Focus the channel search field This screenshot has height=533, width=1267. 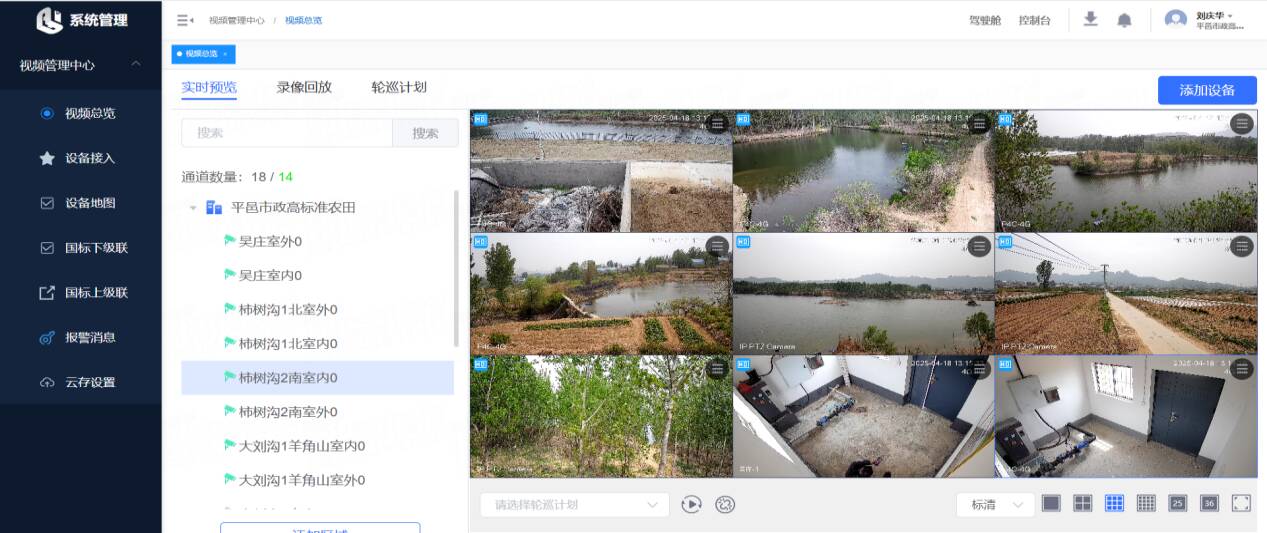(x=286, y=133)
